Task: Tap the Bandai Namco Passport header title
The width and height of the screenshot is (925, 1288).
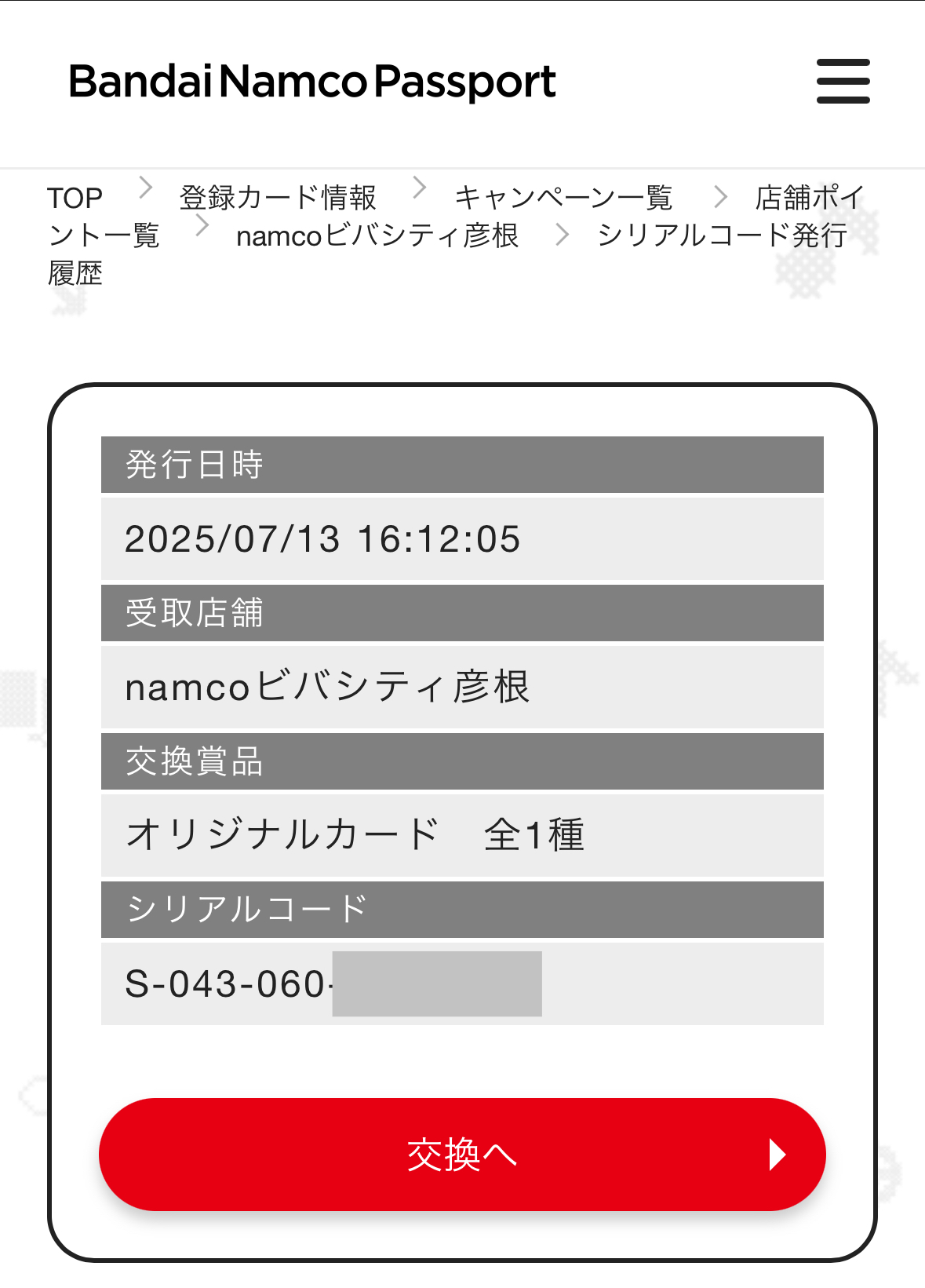Action: 312,82
